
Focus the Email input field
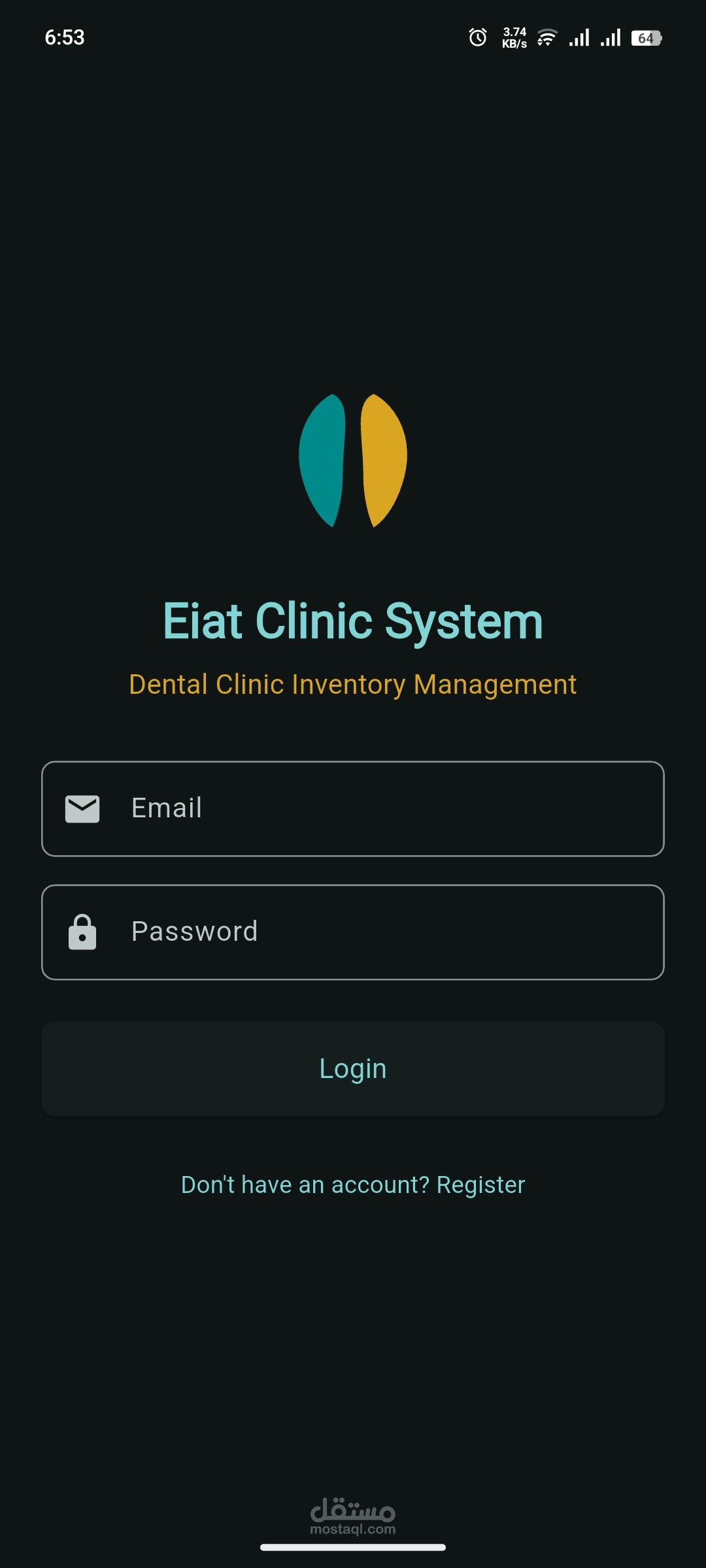click(x=353, y=809)
